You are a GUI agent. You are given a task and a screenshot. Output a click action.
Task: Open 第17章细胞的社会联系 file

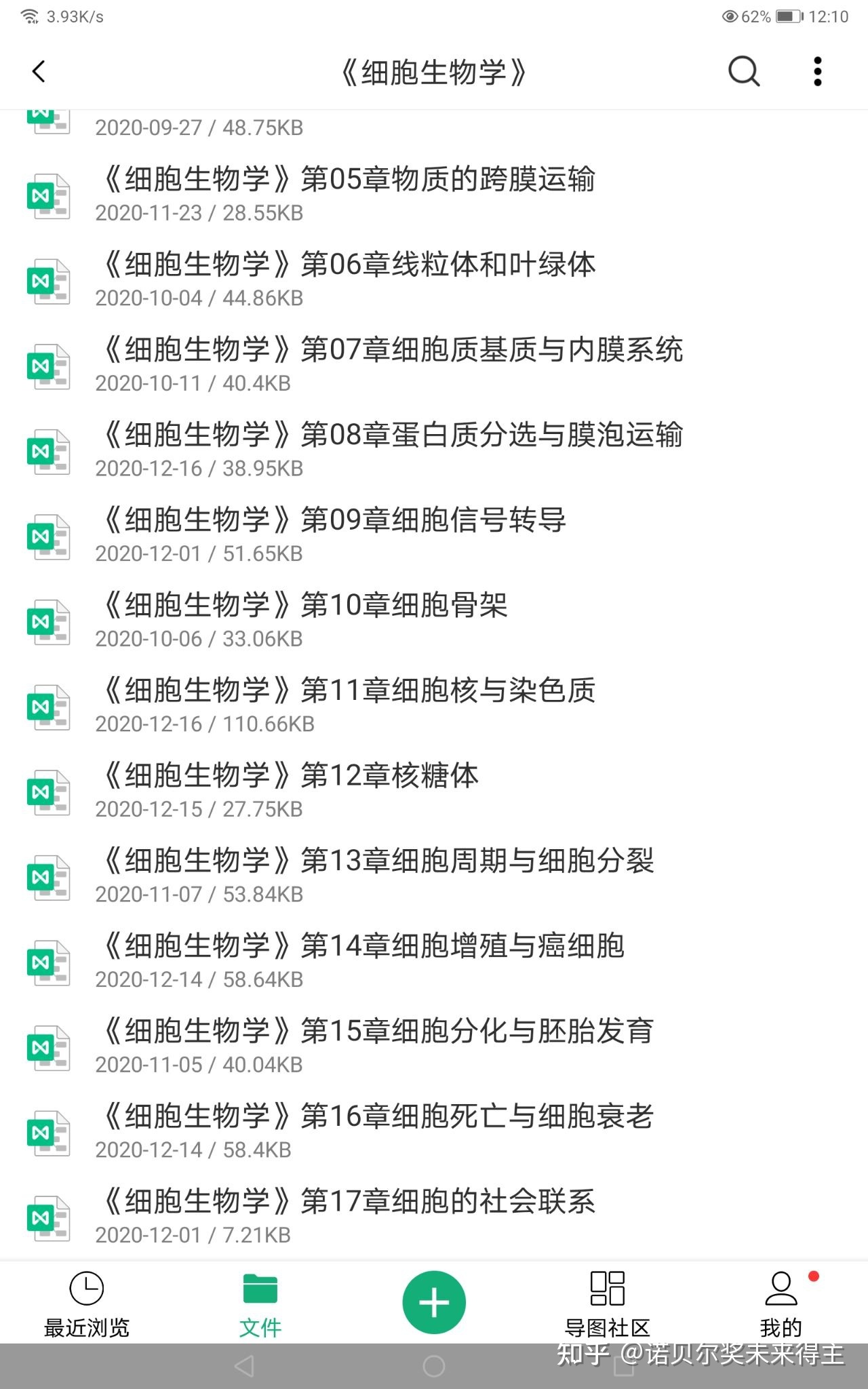[347, 1216]
